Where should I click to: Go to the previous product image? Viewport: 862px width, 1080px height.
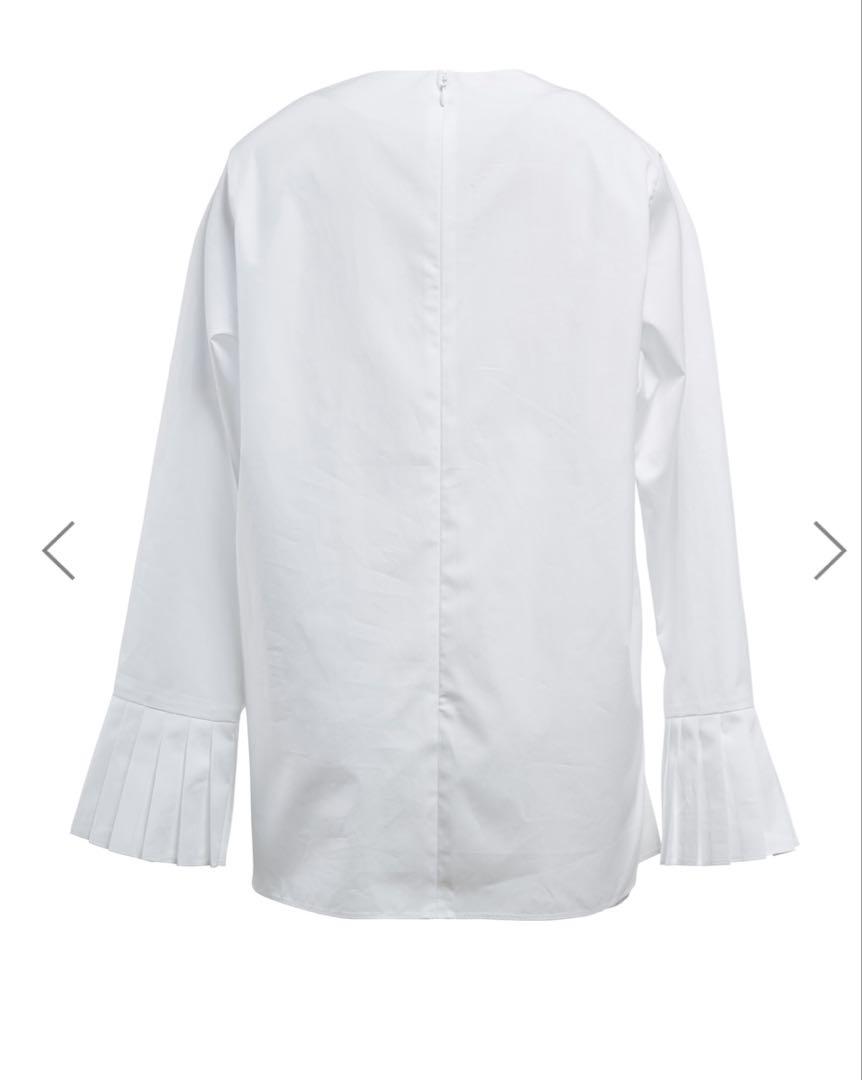pos(58,550)
